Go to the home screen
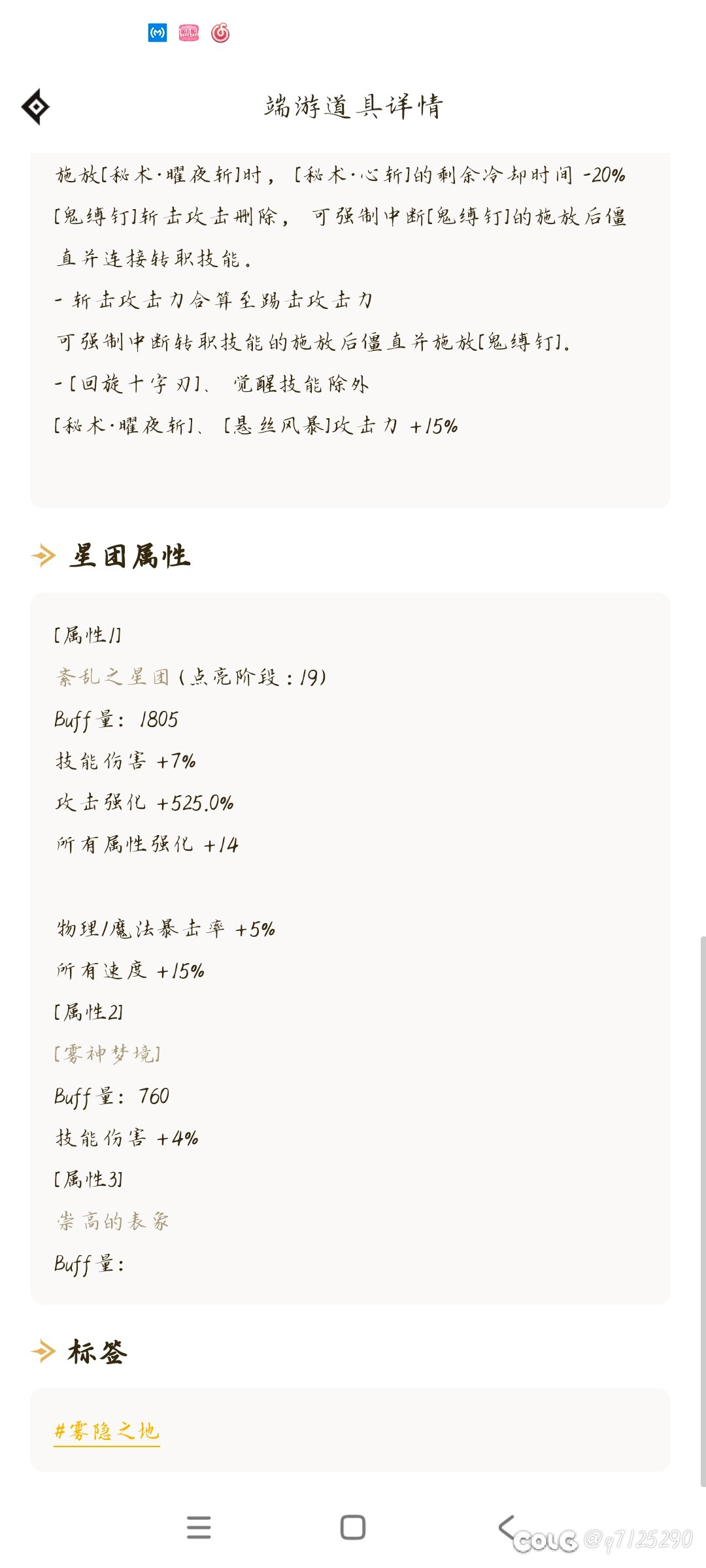 tap(353, 1527)
